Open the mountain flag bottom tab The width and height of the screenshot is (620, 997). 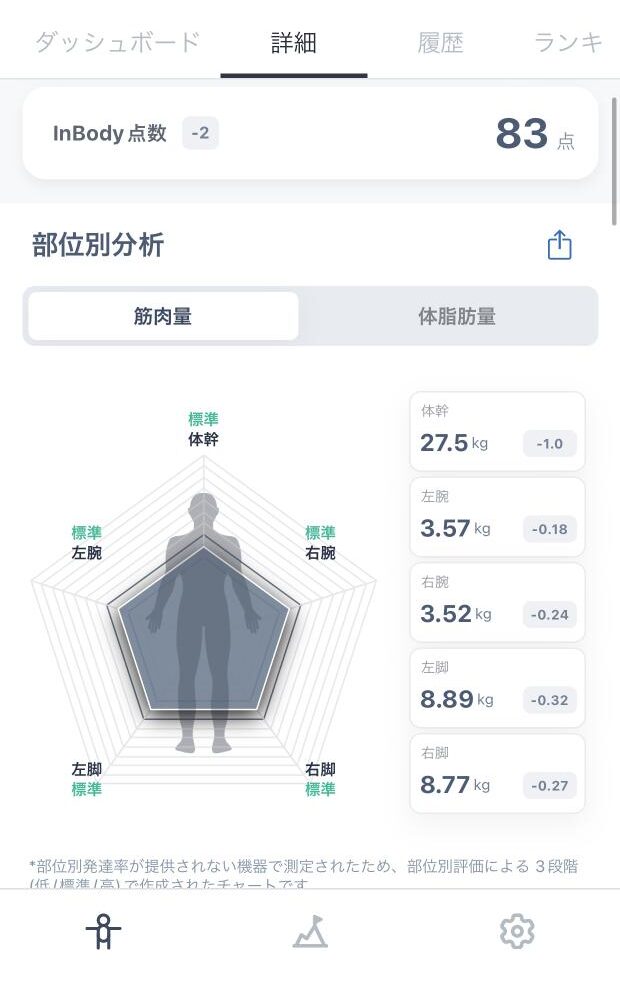click(x=310, y=932)
